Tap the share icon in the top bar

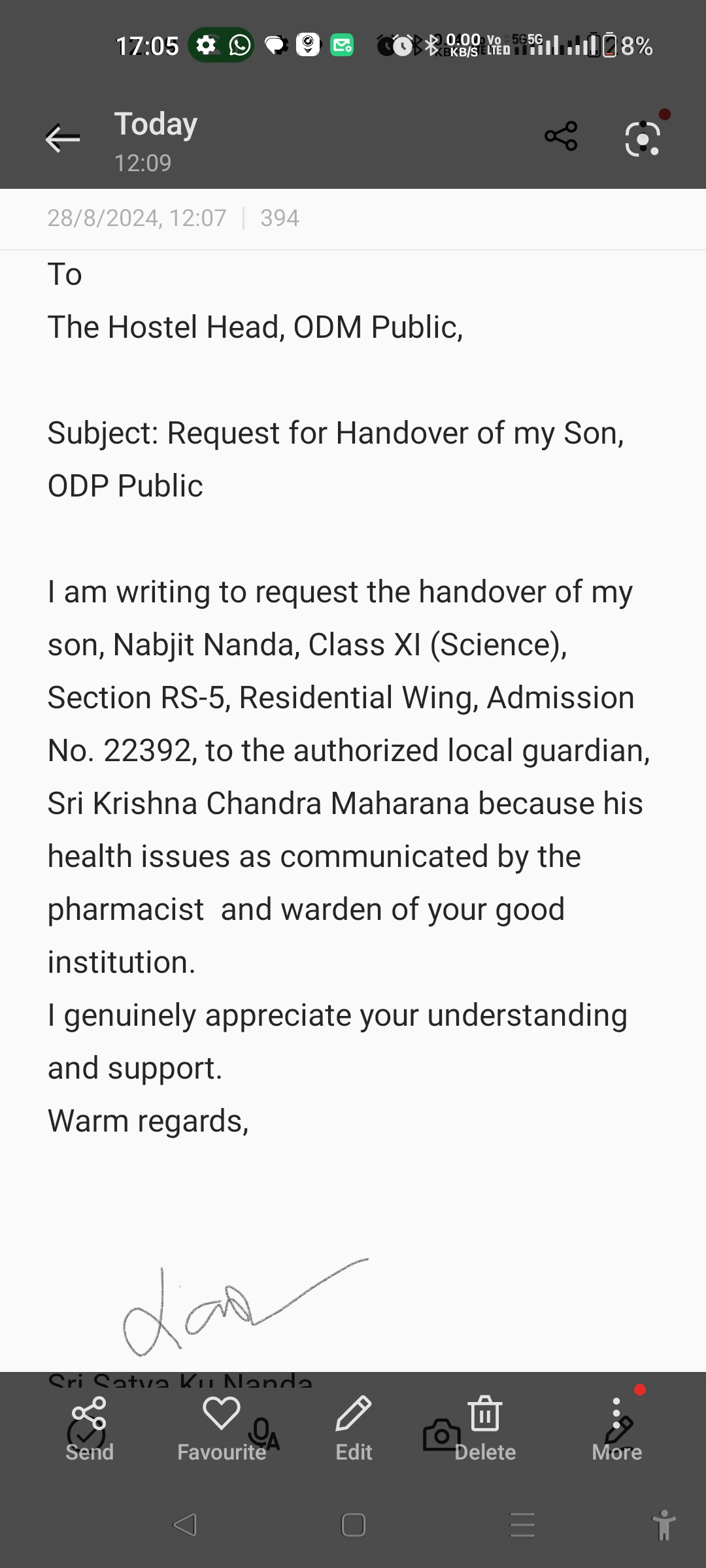[x=561, y=137]
